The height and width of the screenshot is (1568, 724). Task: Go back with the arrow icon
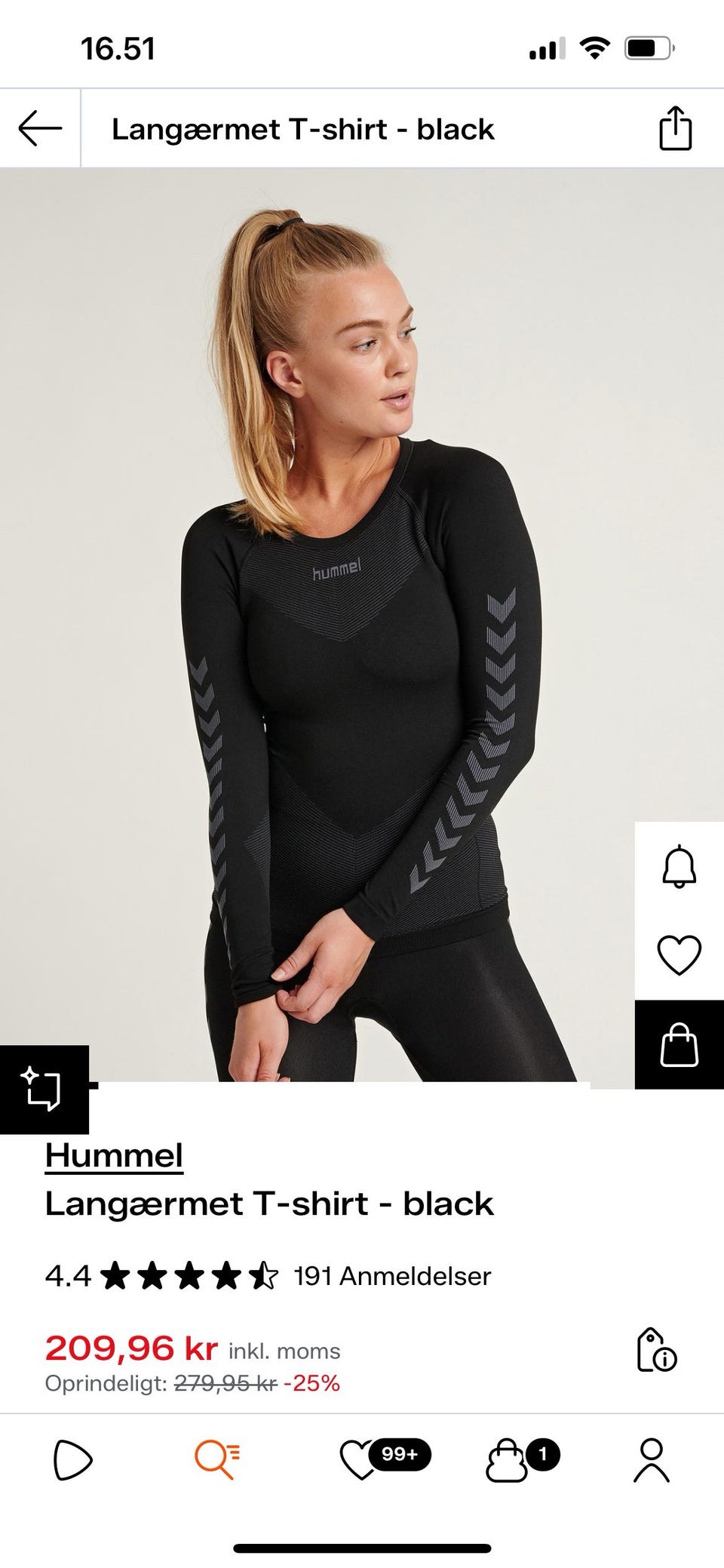pos(40,128)
